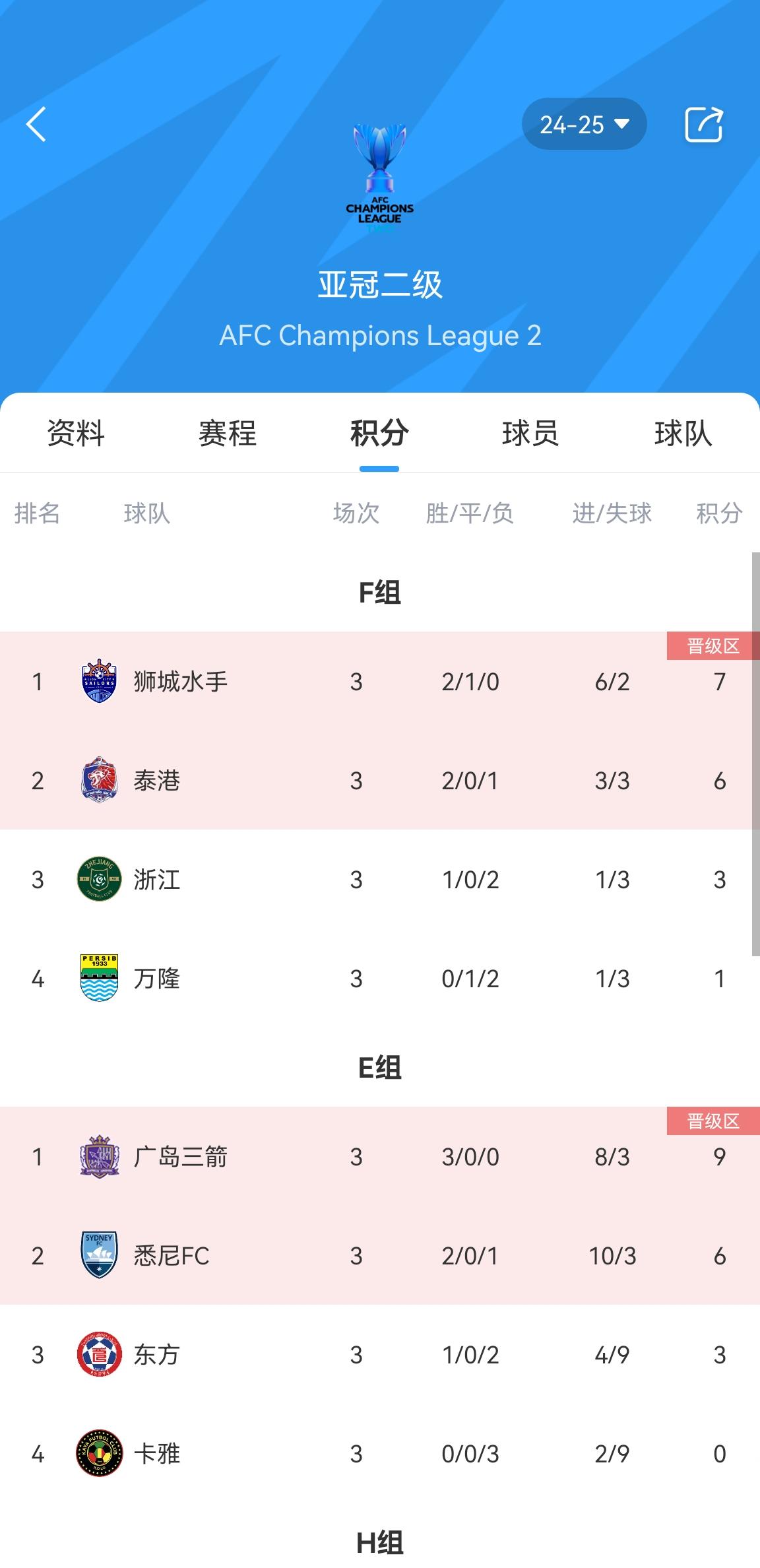
Task: Go back using the top-left arrow
Action: click(36, 124)
